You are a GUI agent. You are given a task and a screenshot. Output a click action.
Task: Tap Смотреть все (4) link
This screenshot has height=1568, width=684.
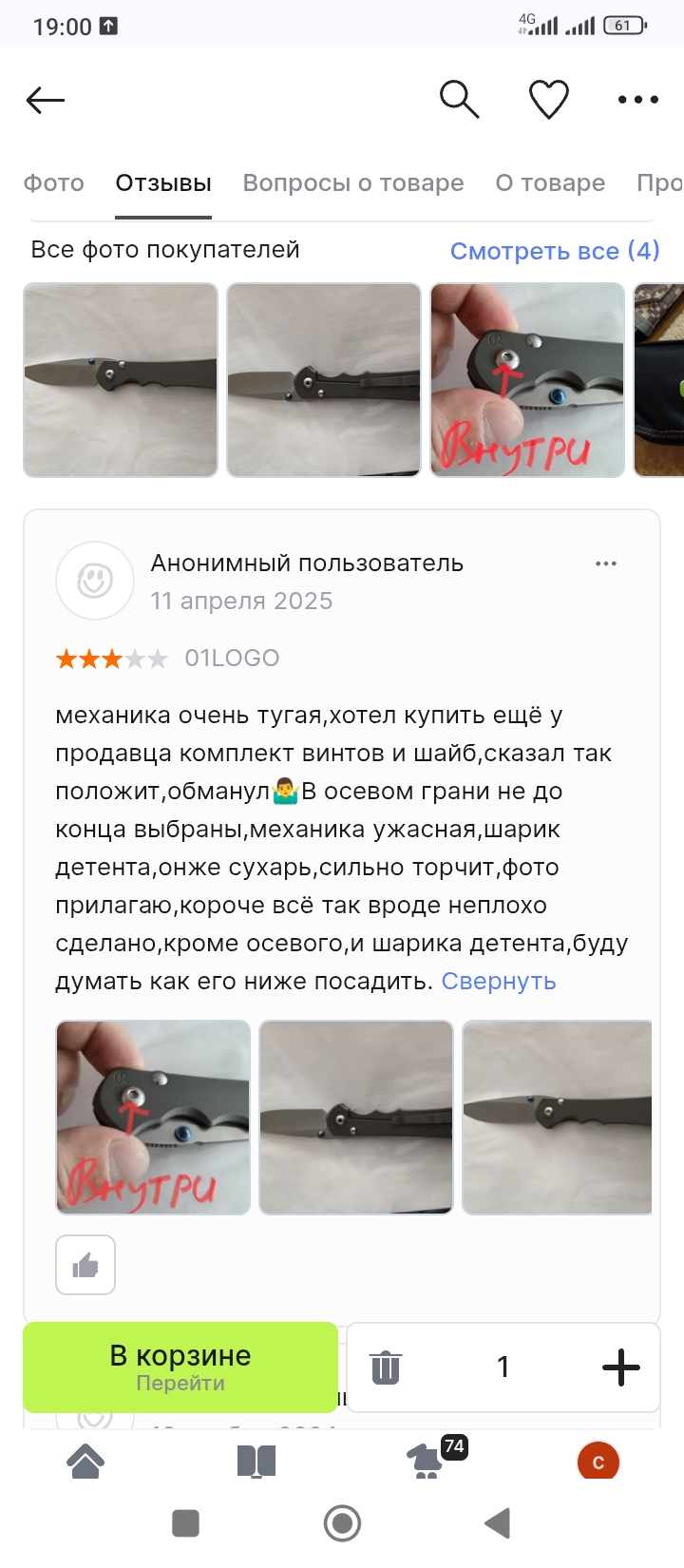click(555, 251)
